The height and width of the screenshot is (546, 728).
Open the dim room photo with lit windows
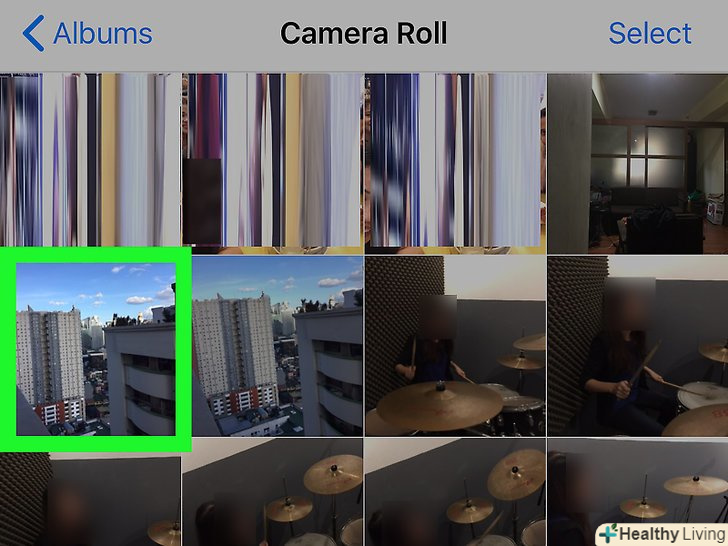637,160
